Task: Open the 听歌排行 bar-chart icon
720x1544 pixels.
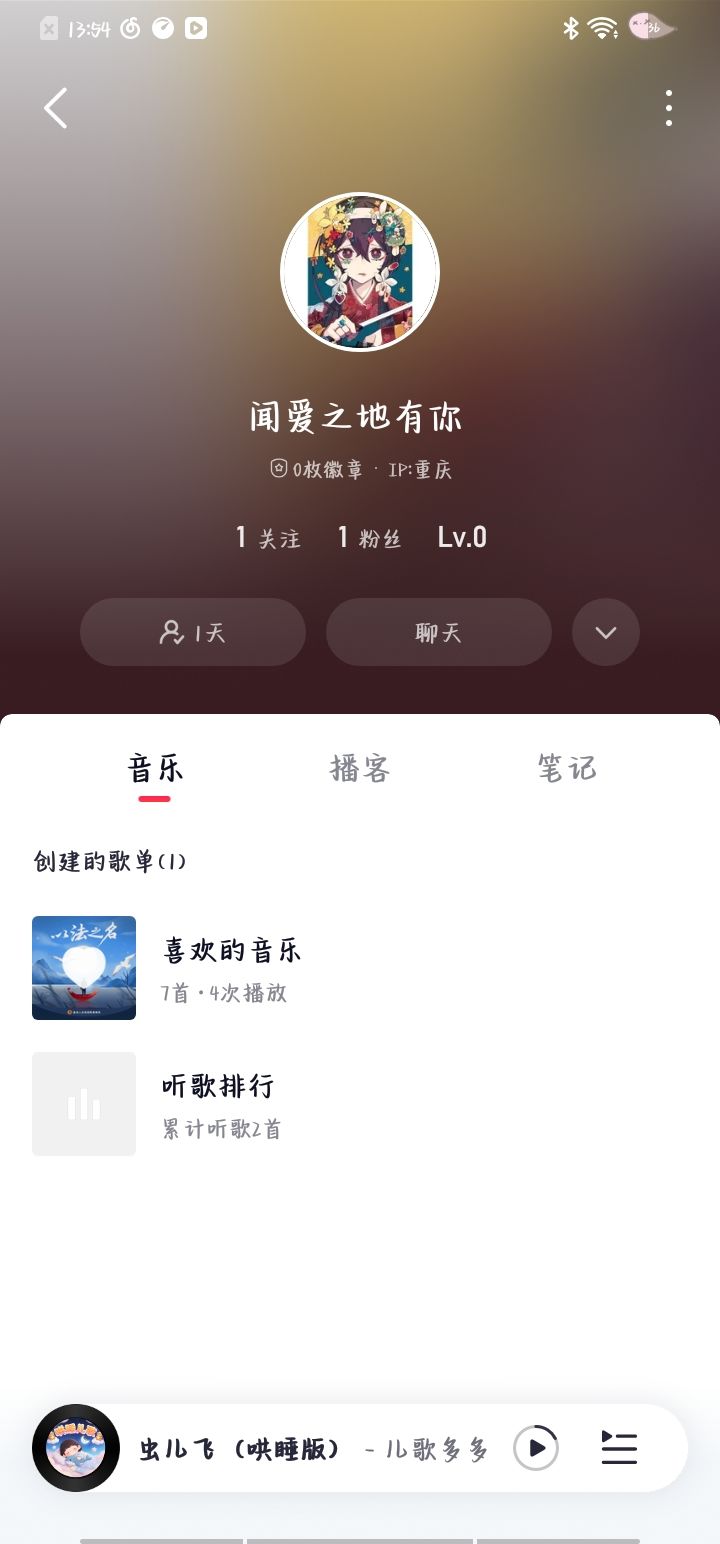Action: [84, 1103]
